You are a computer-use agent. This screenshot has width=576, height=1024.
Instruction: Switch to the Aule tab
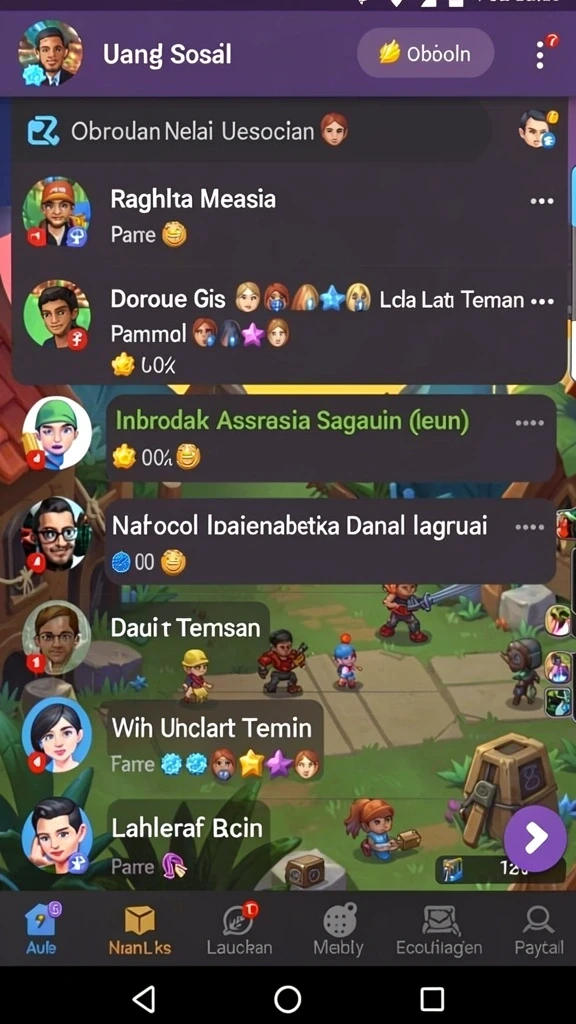click(x=41, y=928)
